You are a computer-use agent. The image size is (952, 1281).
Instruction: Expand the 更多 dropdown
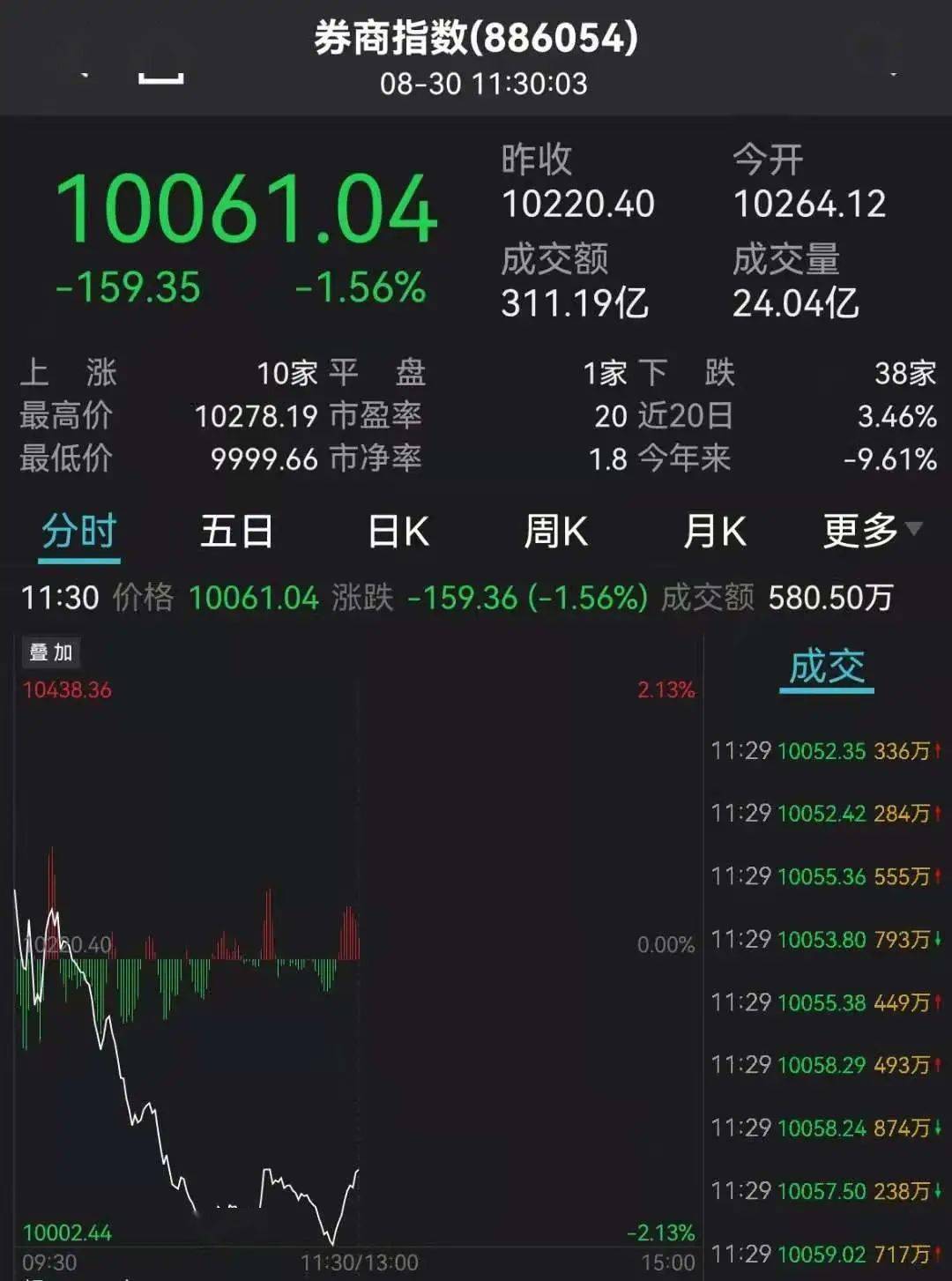pos(871,531)
